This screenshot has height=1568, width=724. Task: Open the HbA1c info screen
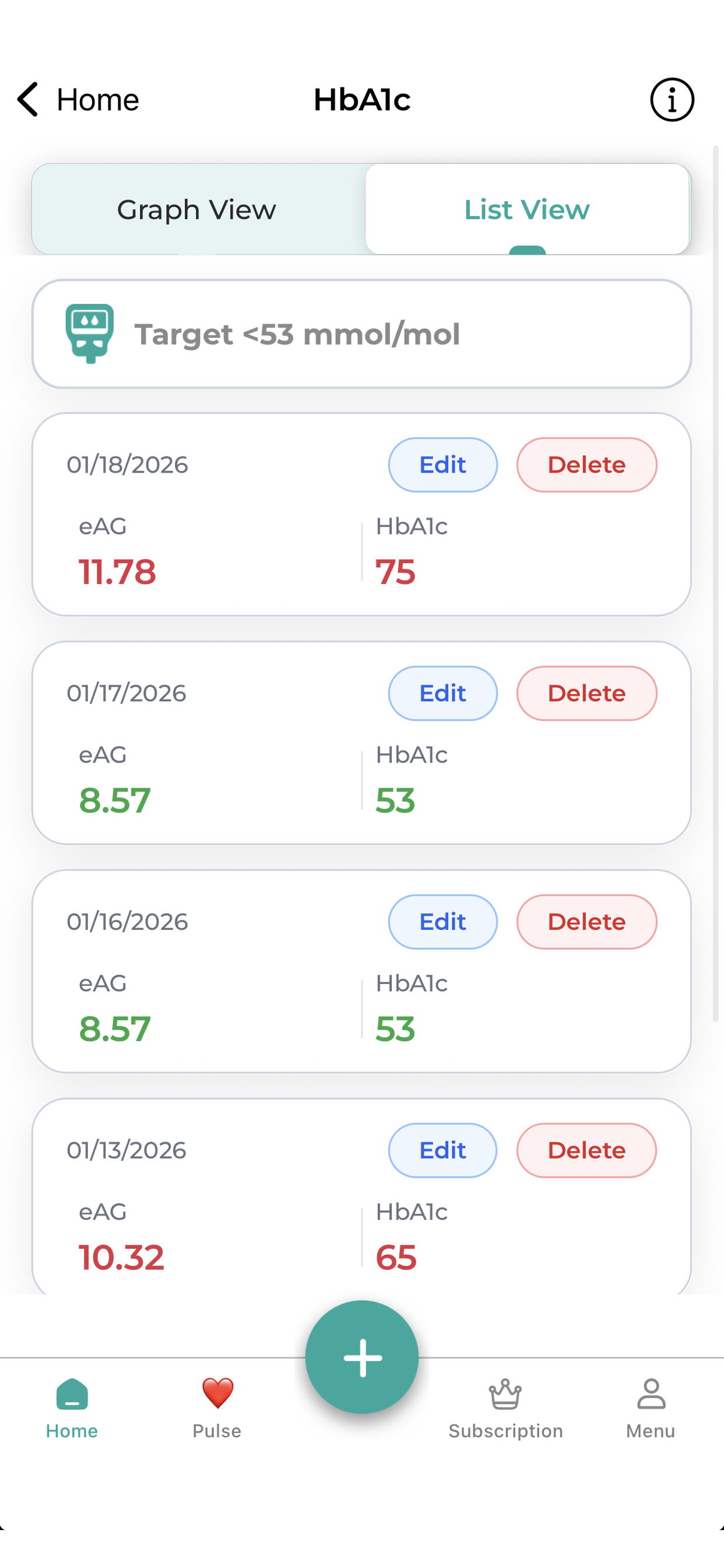point(671,100)
